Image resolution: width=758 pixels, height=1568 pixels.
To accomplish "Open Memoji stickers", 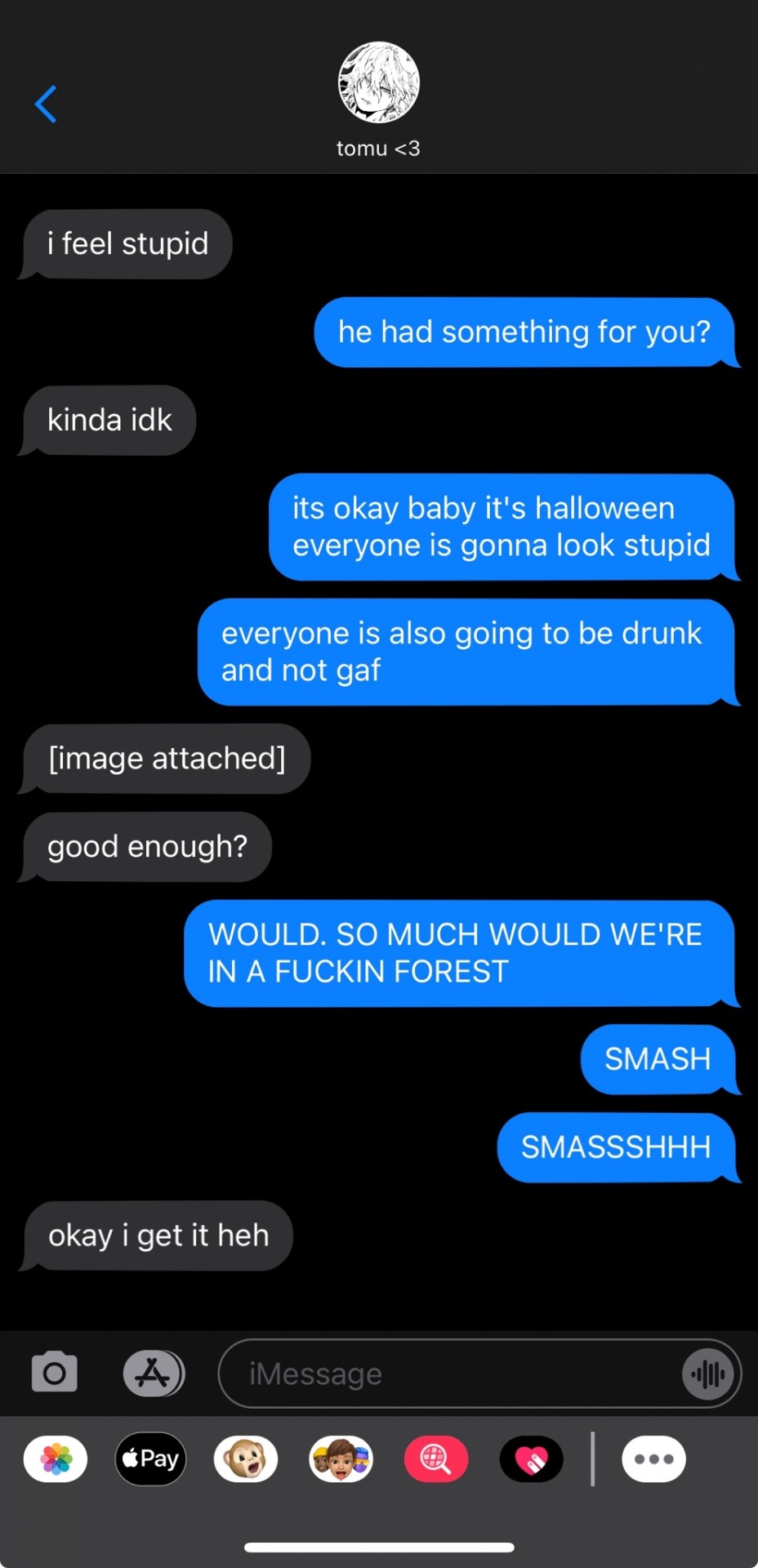I will [341, 1459].
